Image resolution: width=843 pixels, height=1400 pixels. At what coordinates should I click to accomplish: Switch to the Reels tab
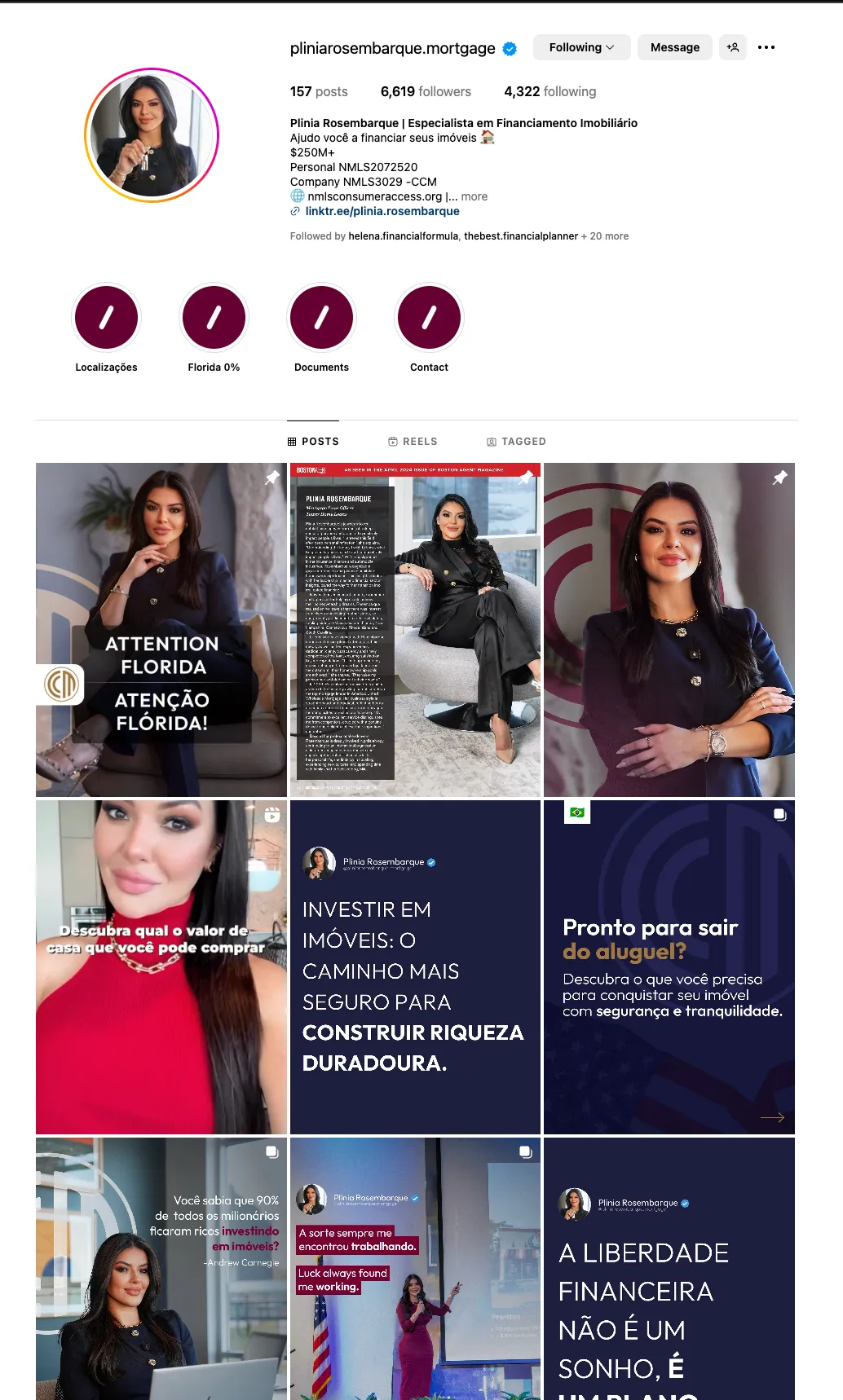[x=413, y=442]
